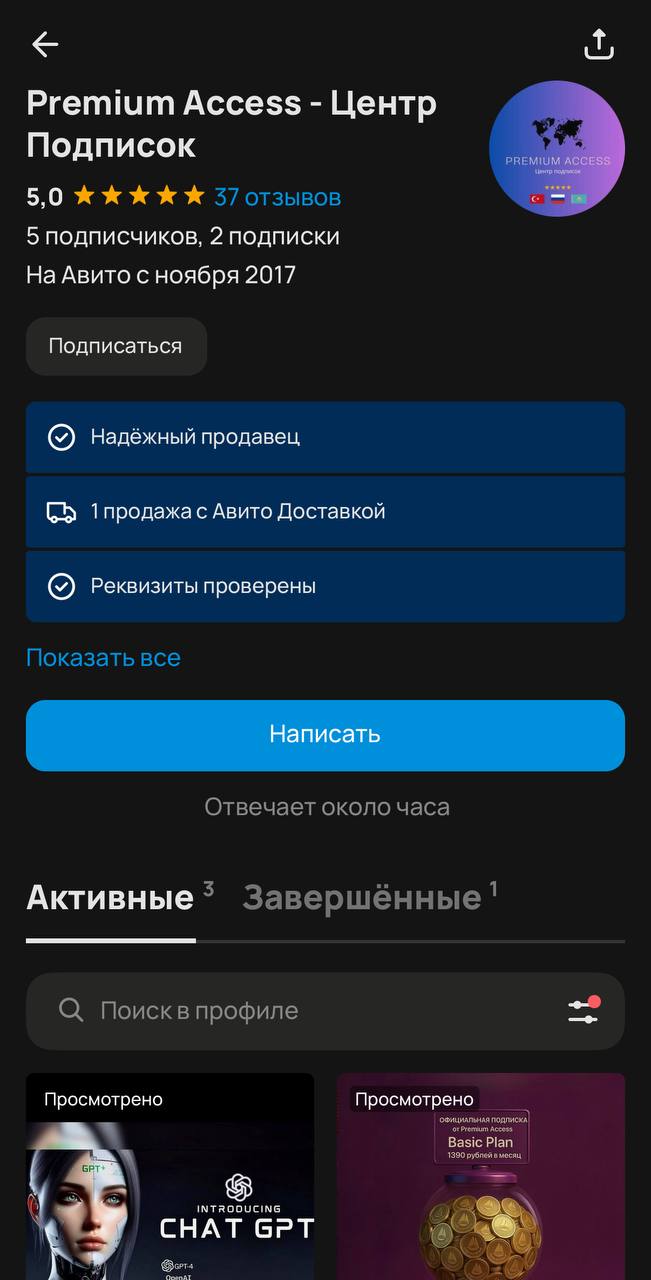Focus the Поиск в профиле field
Image resolution: width=651 pixels, height=1280 pixels.
300,1011
